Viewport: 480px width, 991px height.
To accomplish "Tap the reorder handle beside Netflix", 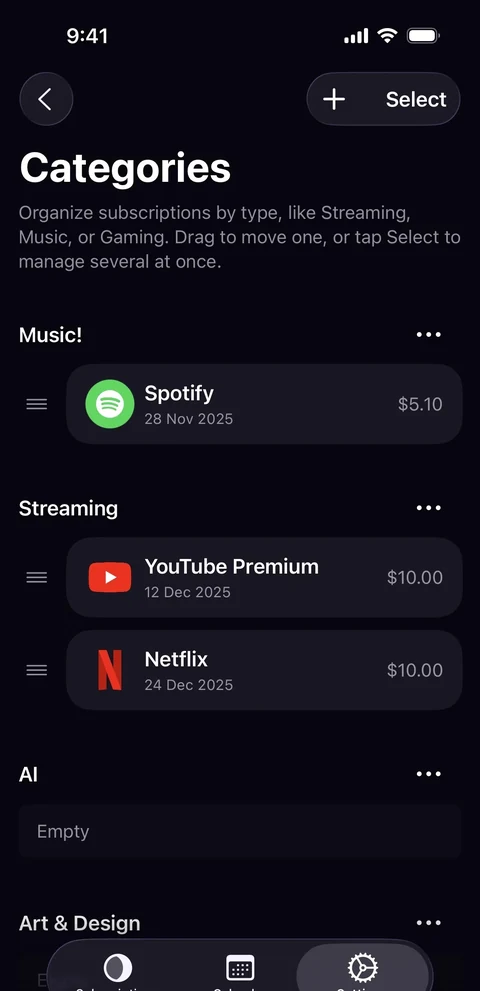I will 37,670.
